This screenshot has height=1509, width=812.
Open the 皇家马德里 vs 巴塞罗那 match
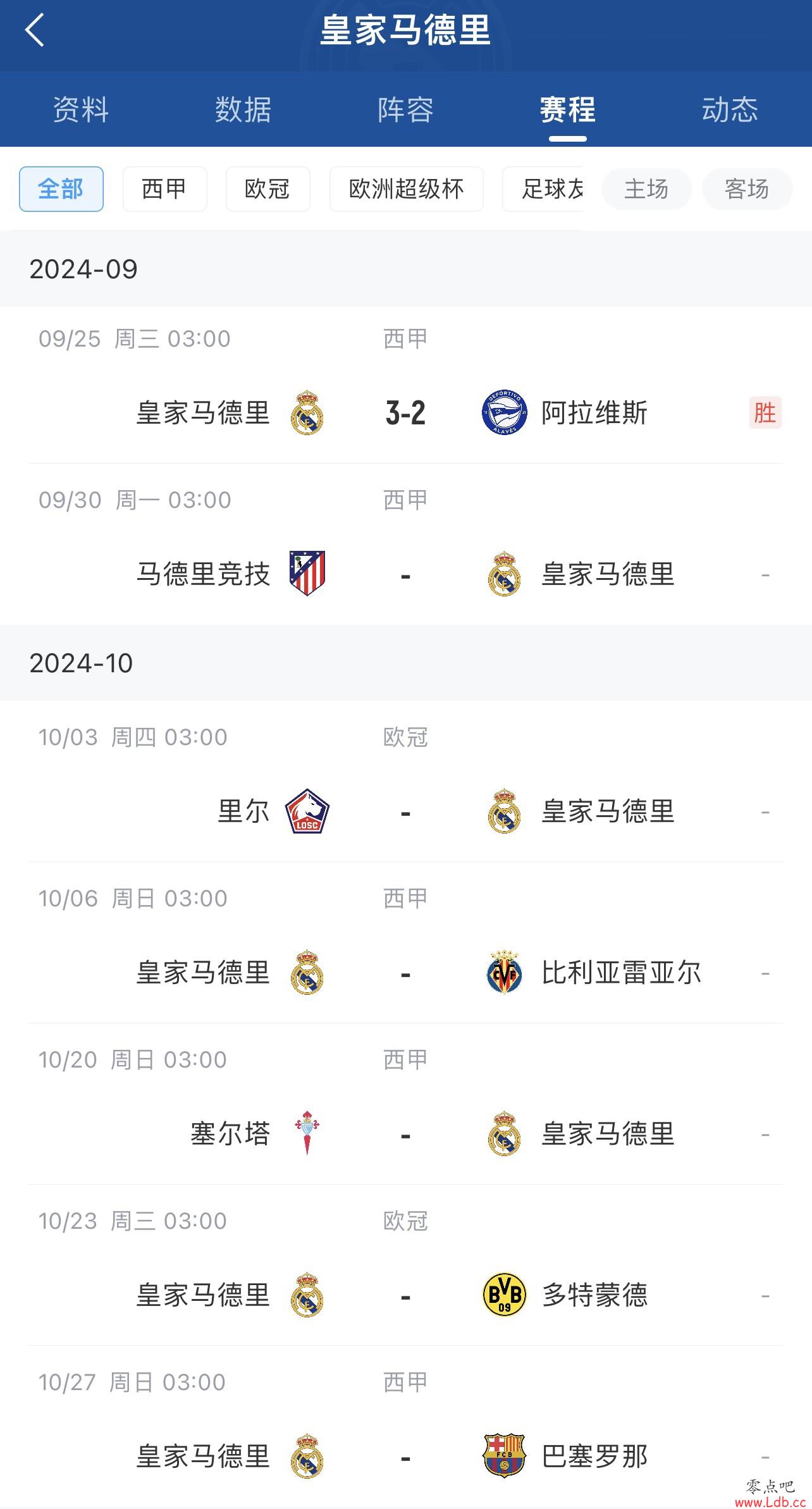[406, 1427]
